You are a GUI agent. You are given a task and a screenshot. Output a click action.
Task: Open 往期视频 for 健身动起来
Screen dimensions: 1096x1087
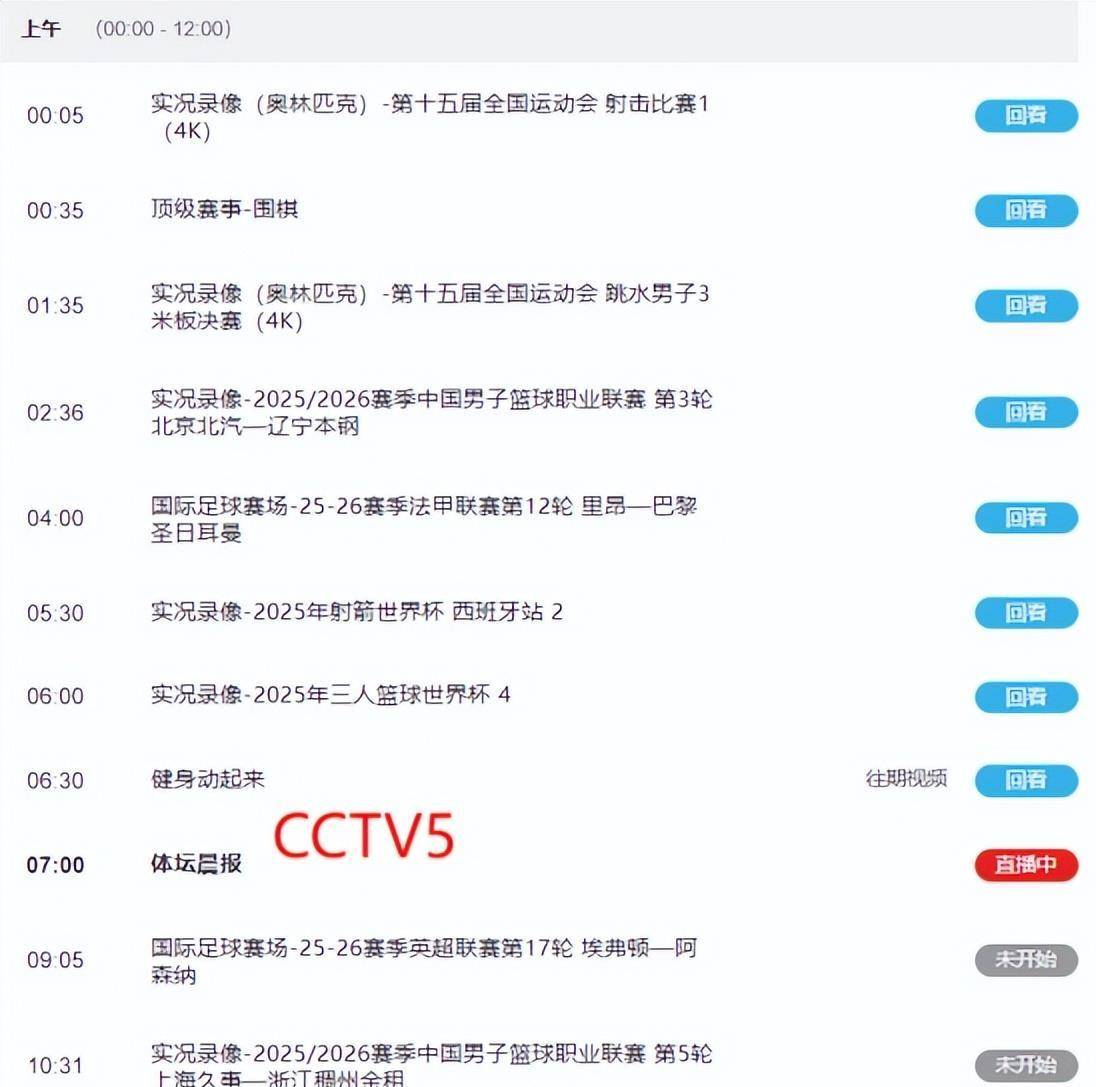click(x=906, y=779)
